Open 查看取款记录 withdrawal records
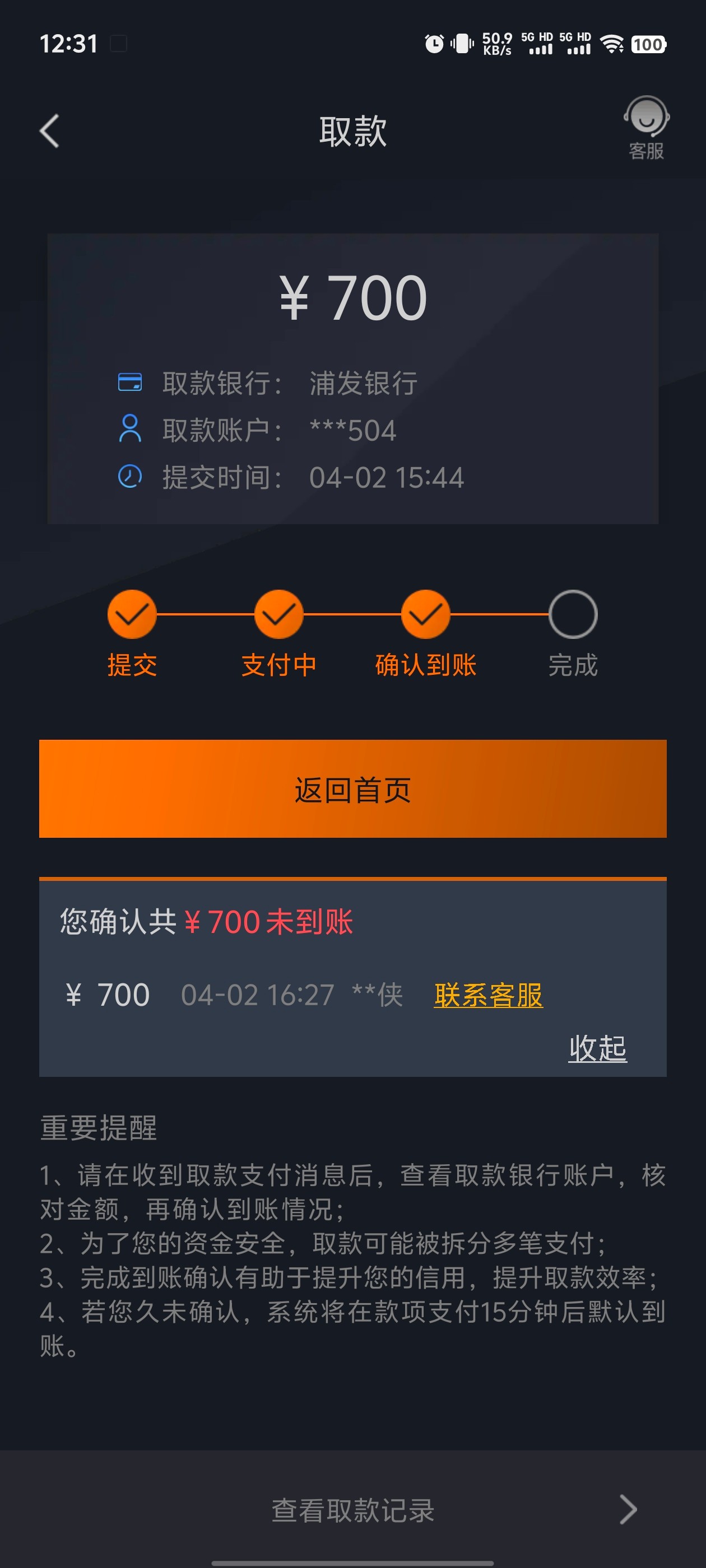Viewport: 706px width, 1568px height. pyautogui.click(x=352, y=1510)
